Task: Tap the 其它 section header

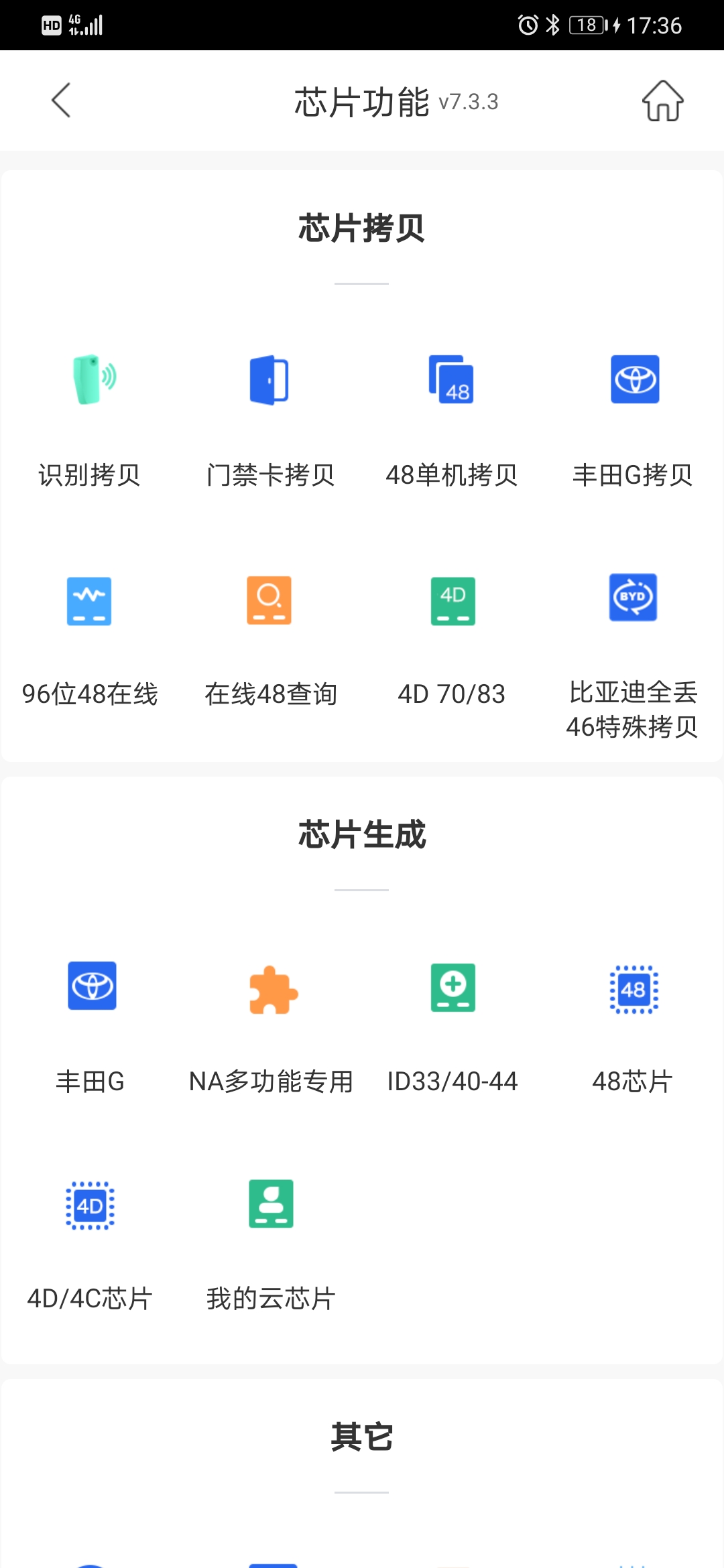Action: click(x=362, y=1435)
